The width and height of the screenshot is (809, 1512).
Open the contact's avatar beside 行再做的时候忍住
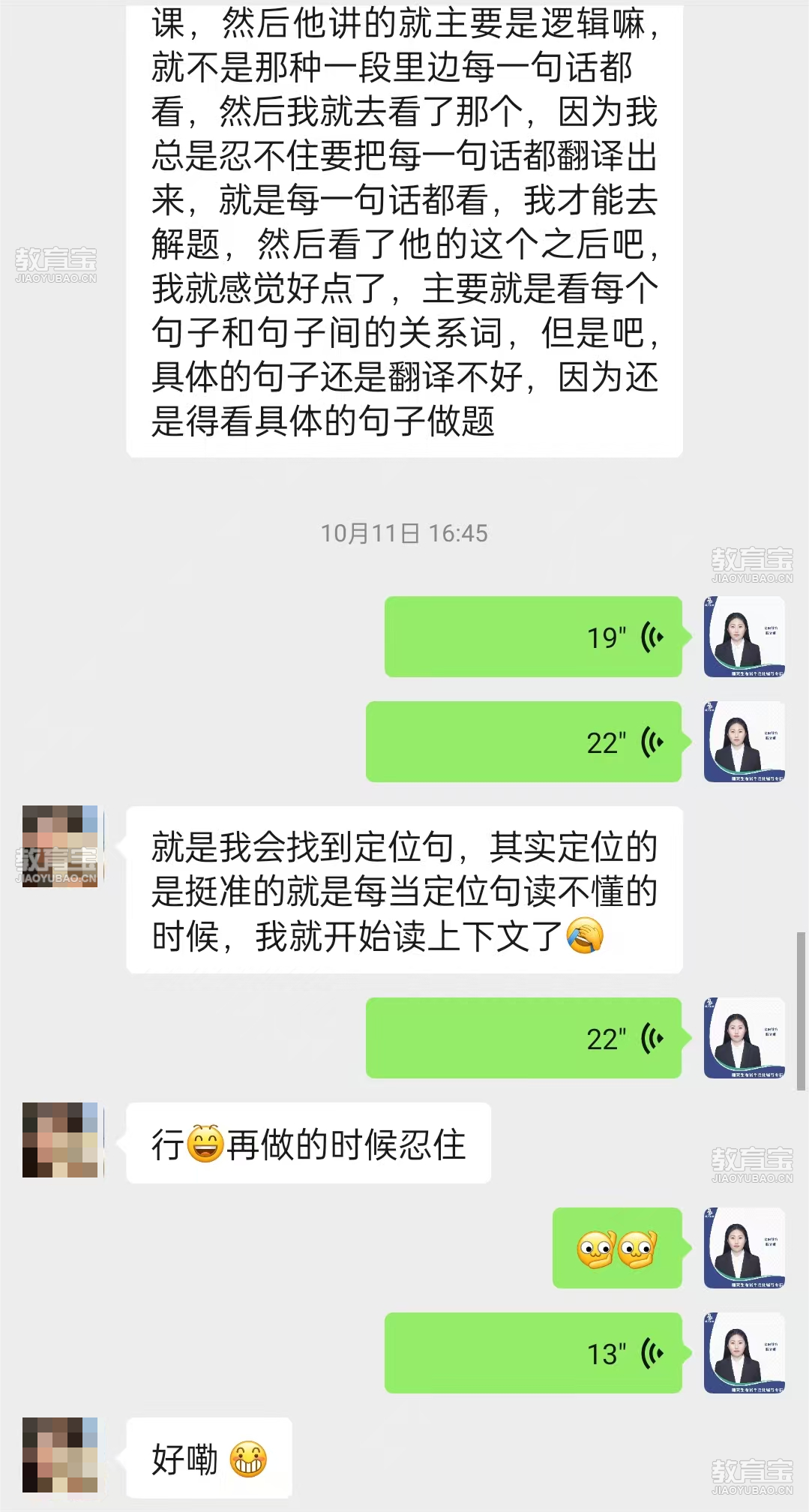click(x=60, y=1139)
